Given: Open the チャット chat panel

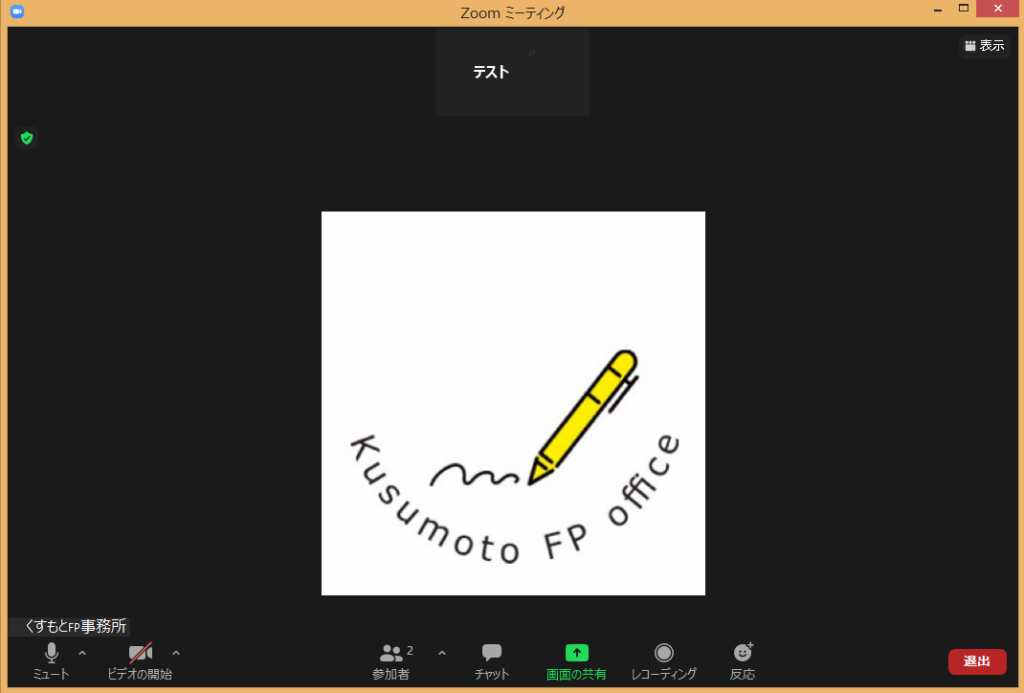Looking at the screenshot, I should tap(492, 660).
